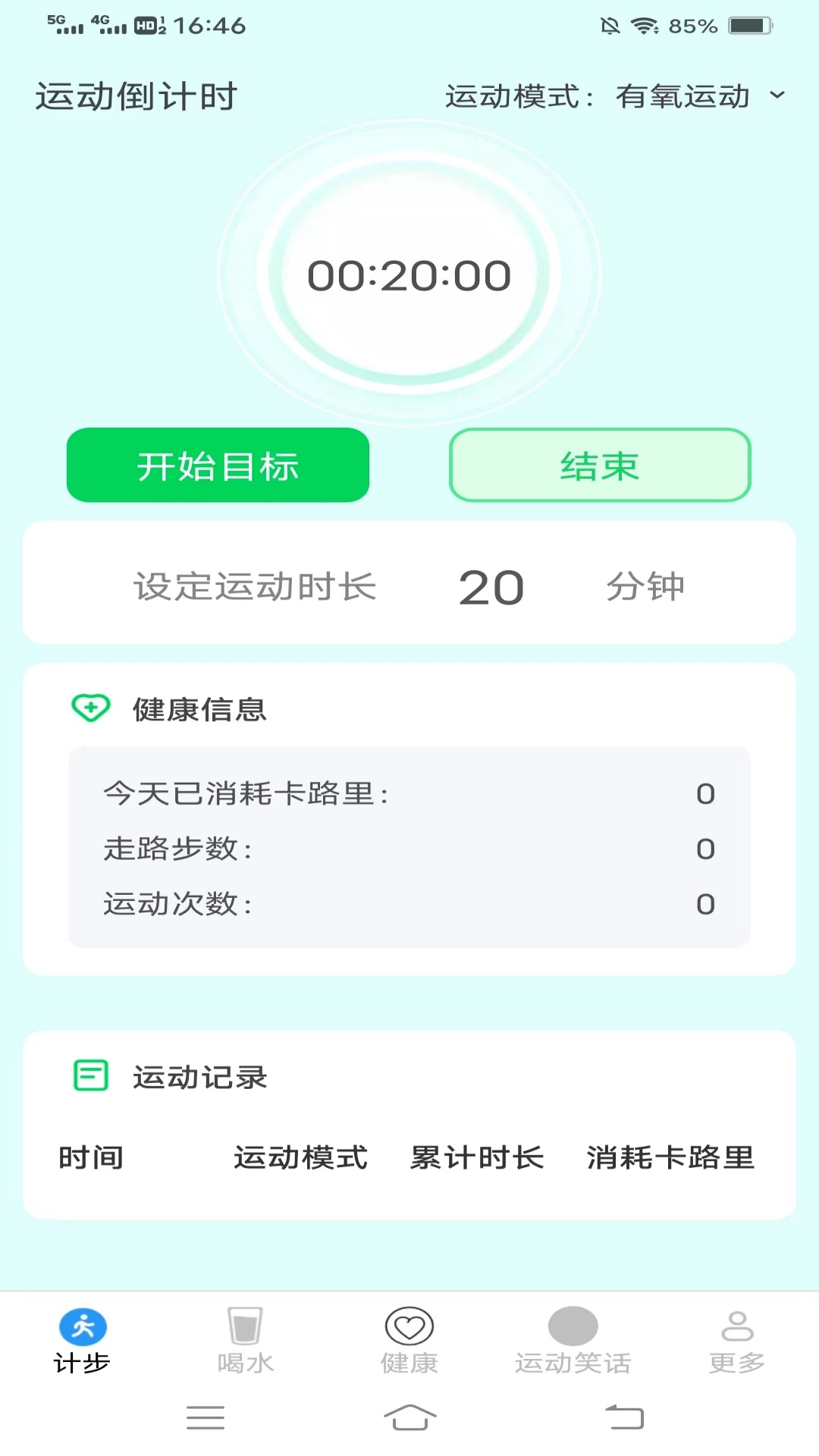Switch to the 计步 tab

(x=82, y=1341)
